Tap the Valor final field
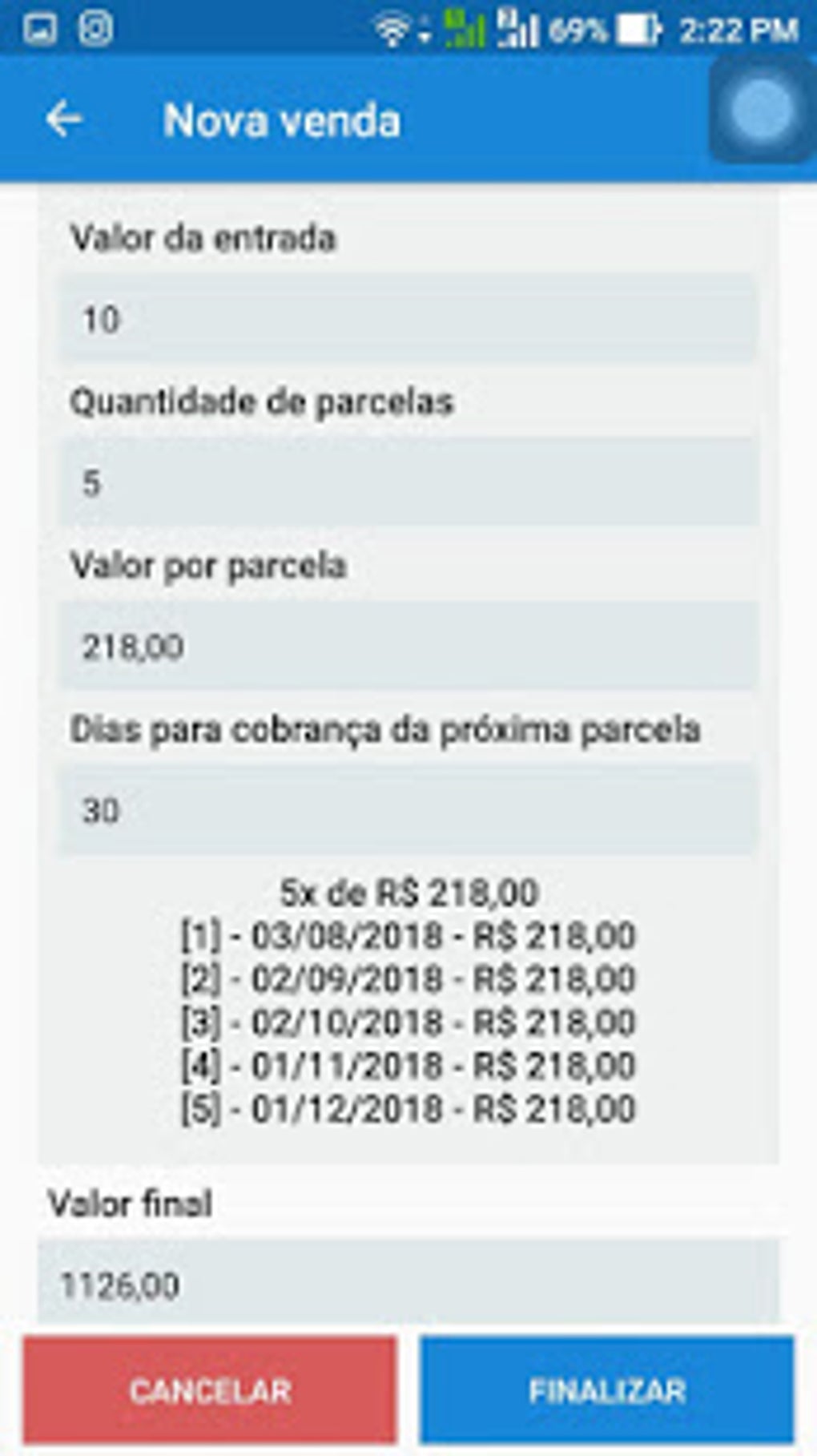 [x=407, y=1284]
